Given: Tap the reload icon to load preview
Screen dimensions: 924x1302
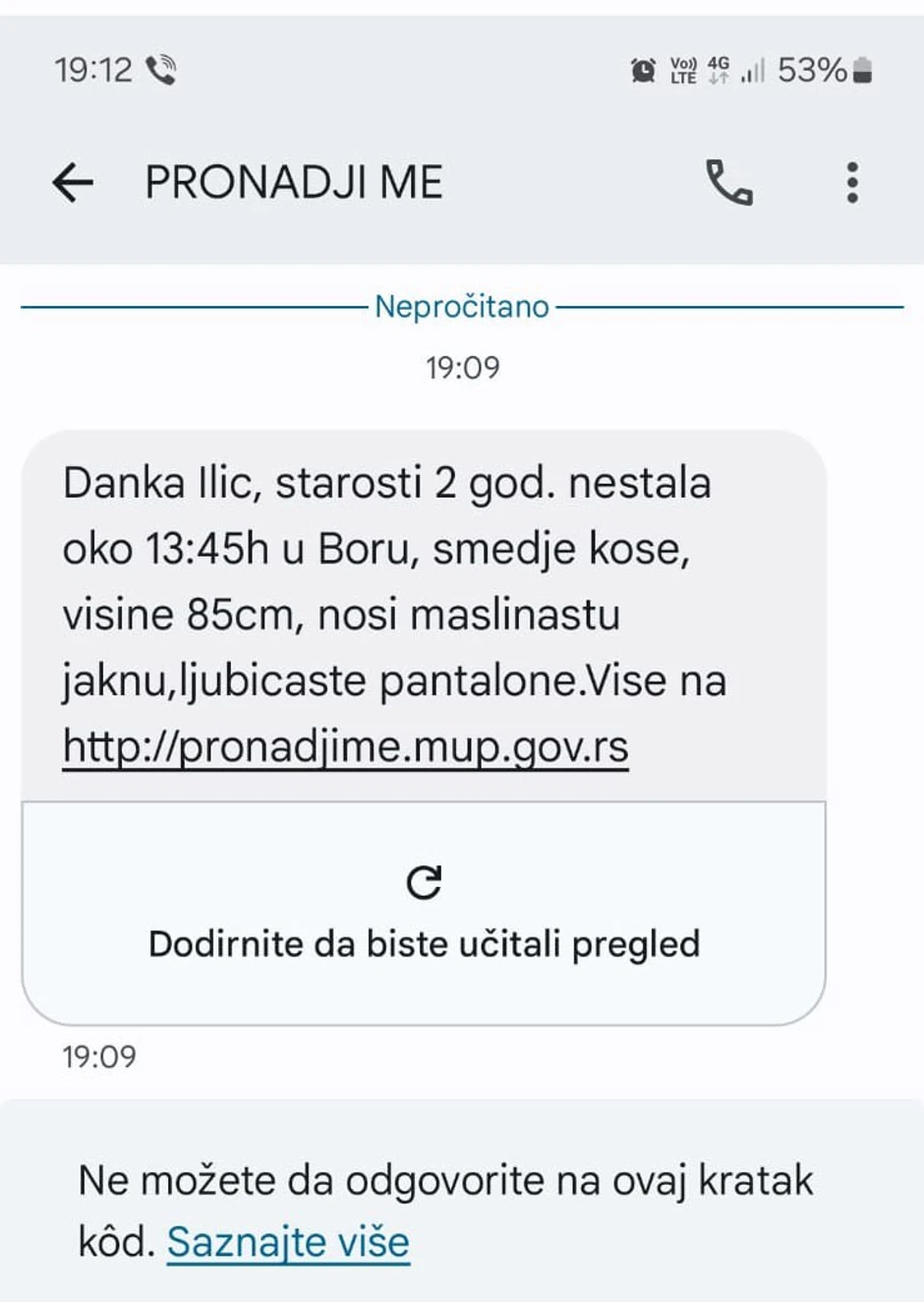Looking at the screenshot, I should coord(424,883).
